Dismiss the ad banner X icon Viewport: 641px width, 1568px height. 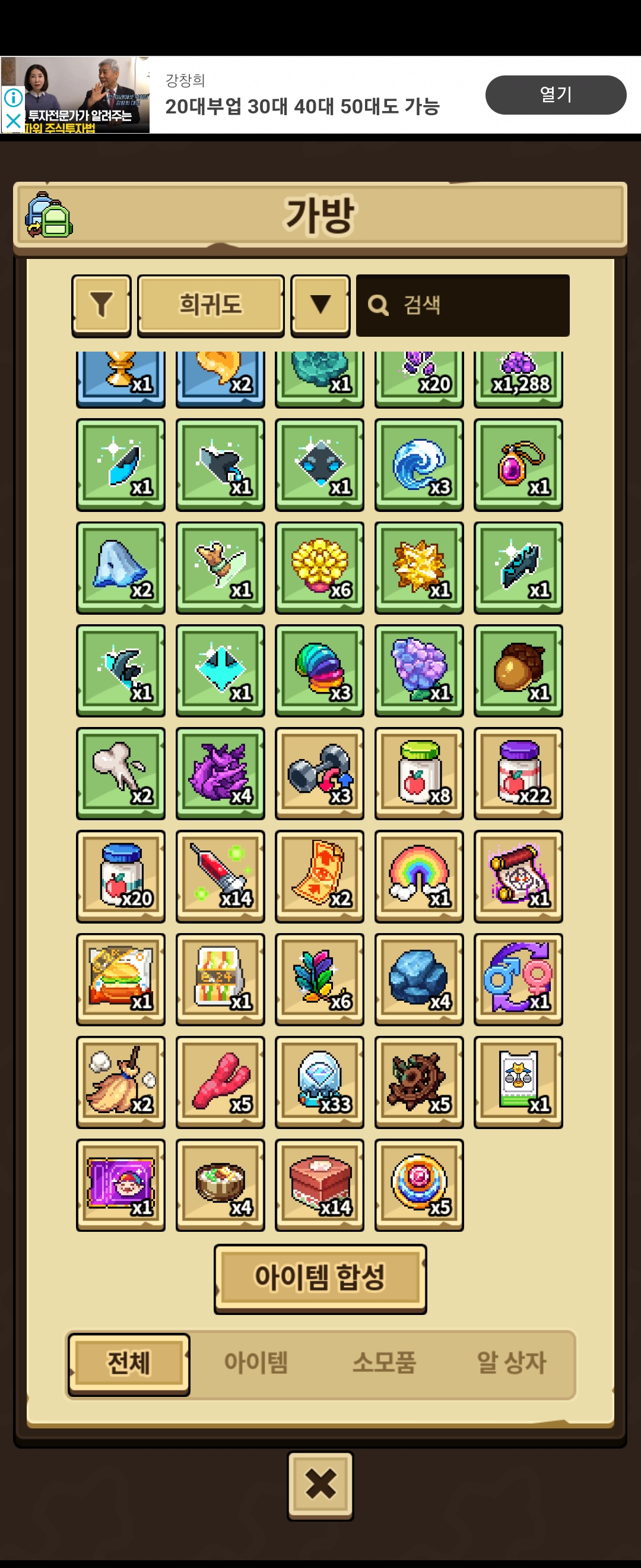[x=13, y=121]
